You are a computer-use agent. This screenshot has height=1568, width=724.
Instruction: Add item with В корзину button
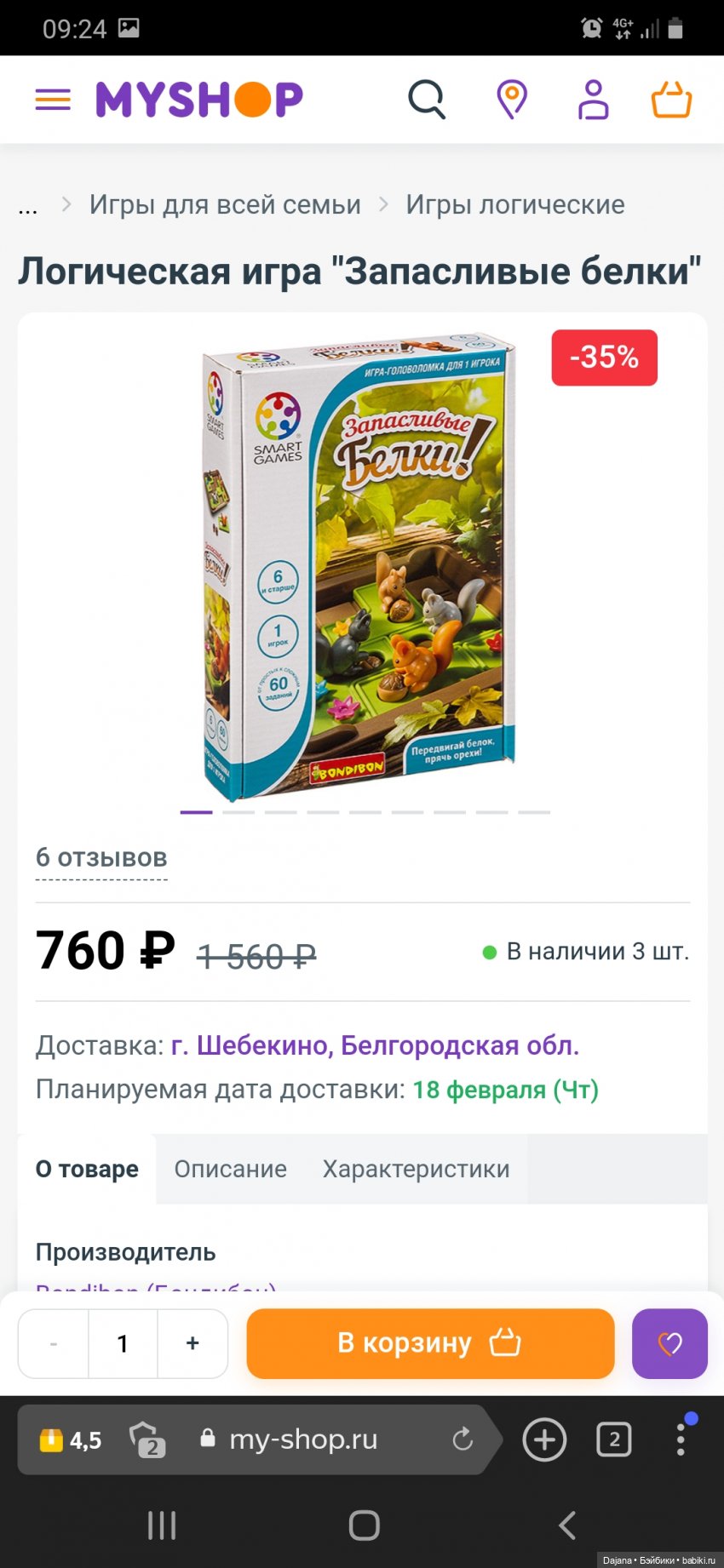click(430, 1343)
